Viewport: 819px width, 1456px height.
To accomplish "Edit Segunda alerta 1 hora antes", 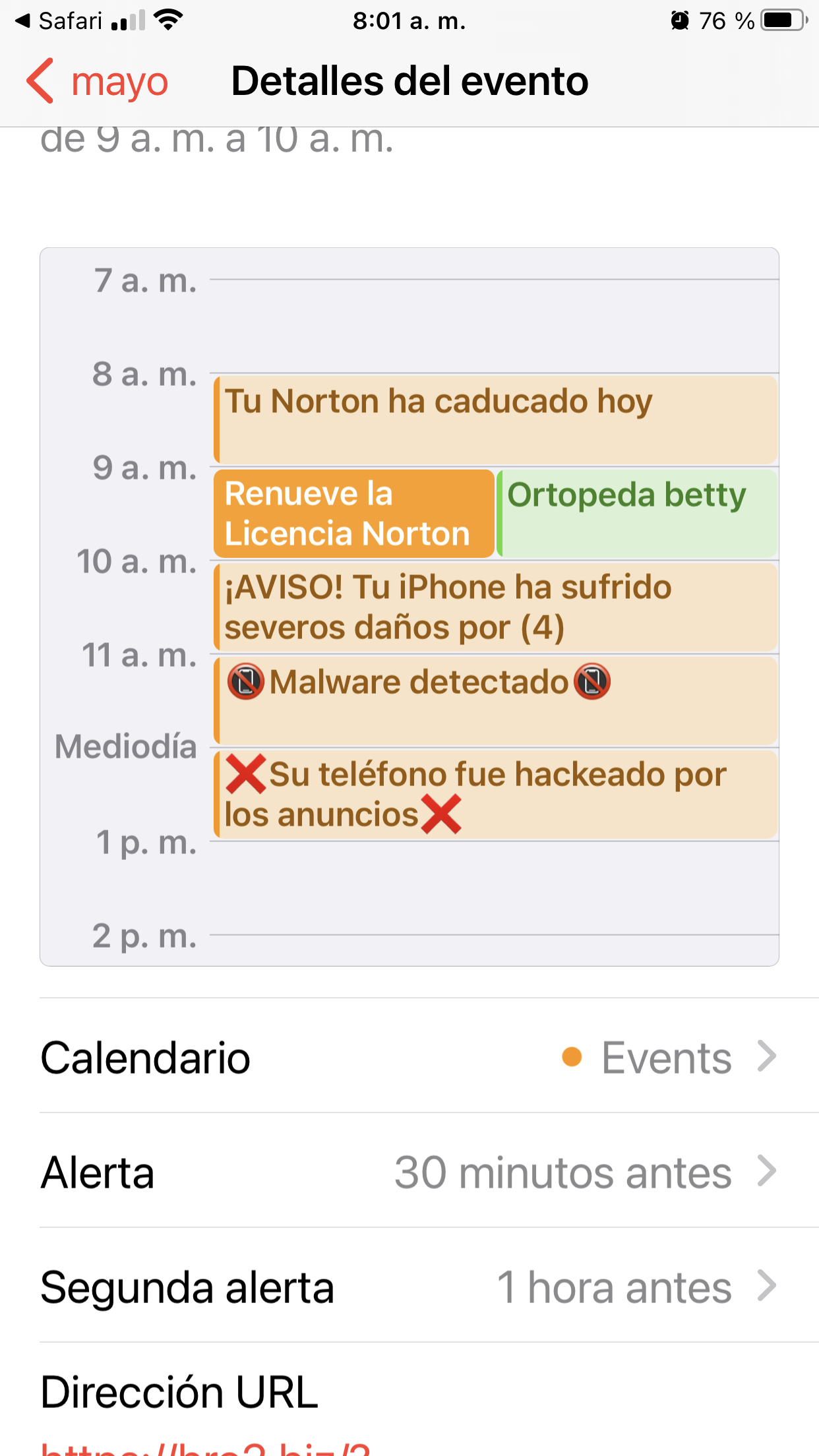I will click(409, 1287).
